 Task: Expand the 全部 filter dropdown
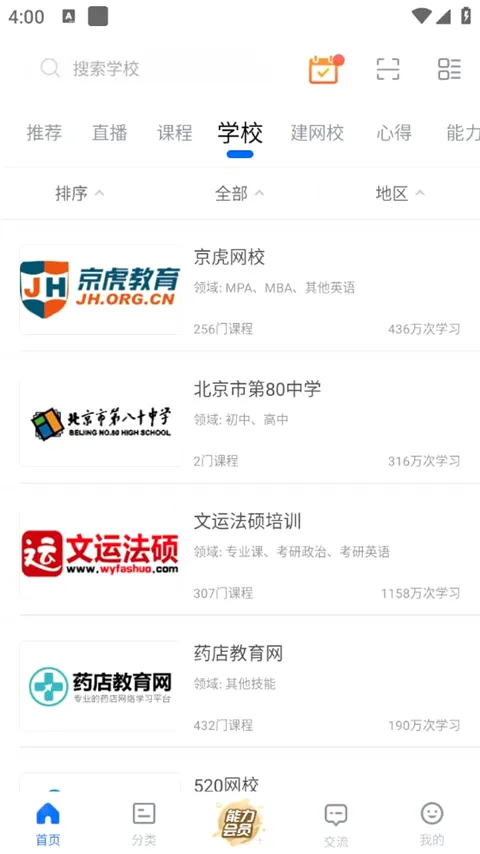[x=240, y=193]
